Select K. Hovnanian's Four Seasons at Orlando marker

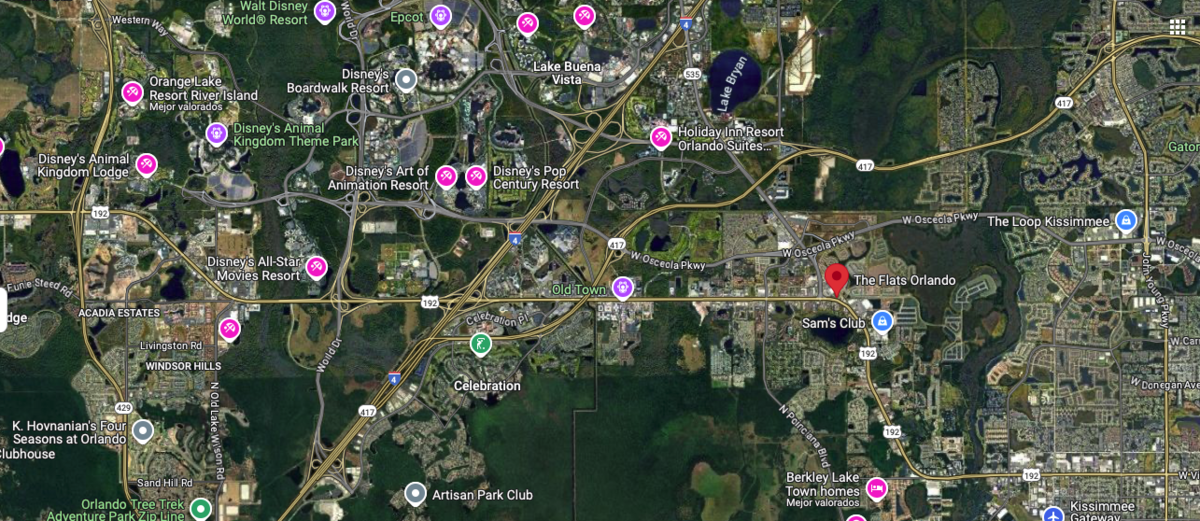pyautogui.click(x=143, y=432)
